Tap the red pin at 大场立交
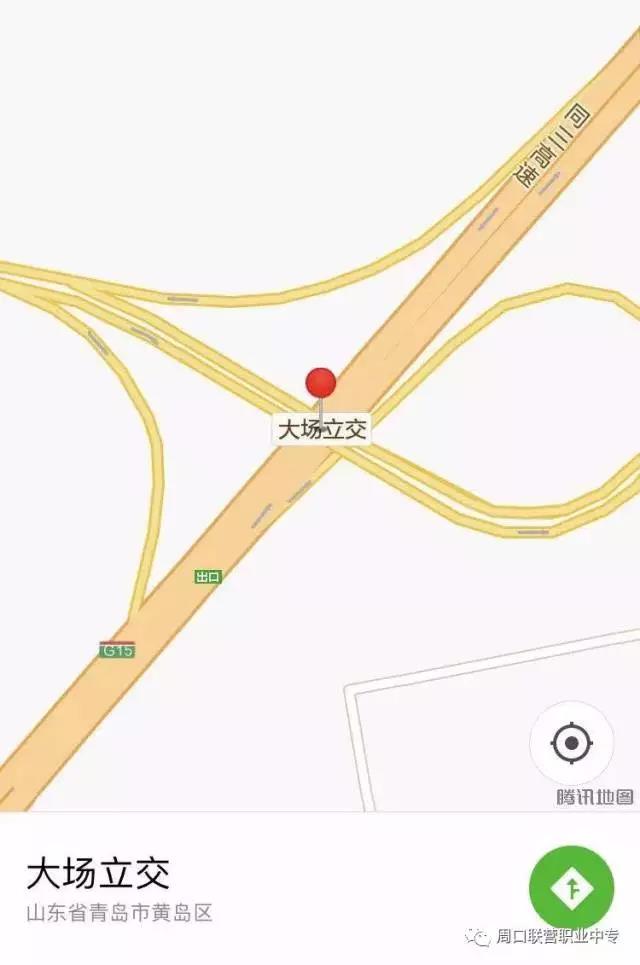The height and width of the screenshot is (965, 640). (x=320, y=384)
